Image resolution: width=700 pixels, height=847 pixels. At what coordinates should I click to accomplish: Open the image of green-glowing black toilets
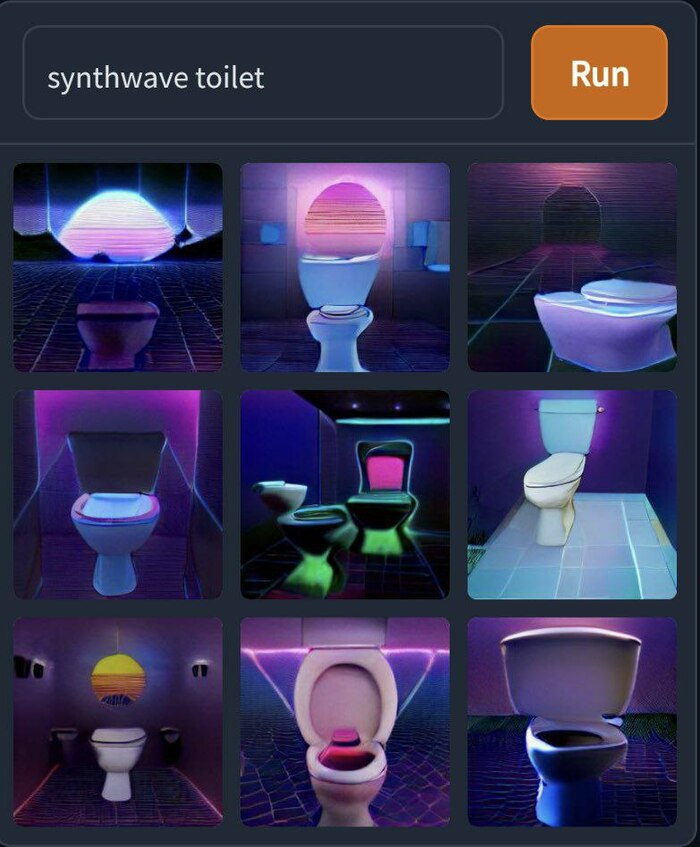click(x=345, y=494)
